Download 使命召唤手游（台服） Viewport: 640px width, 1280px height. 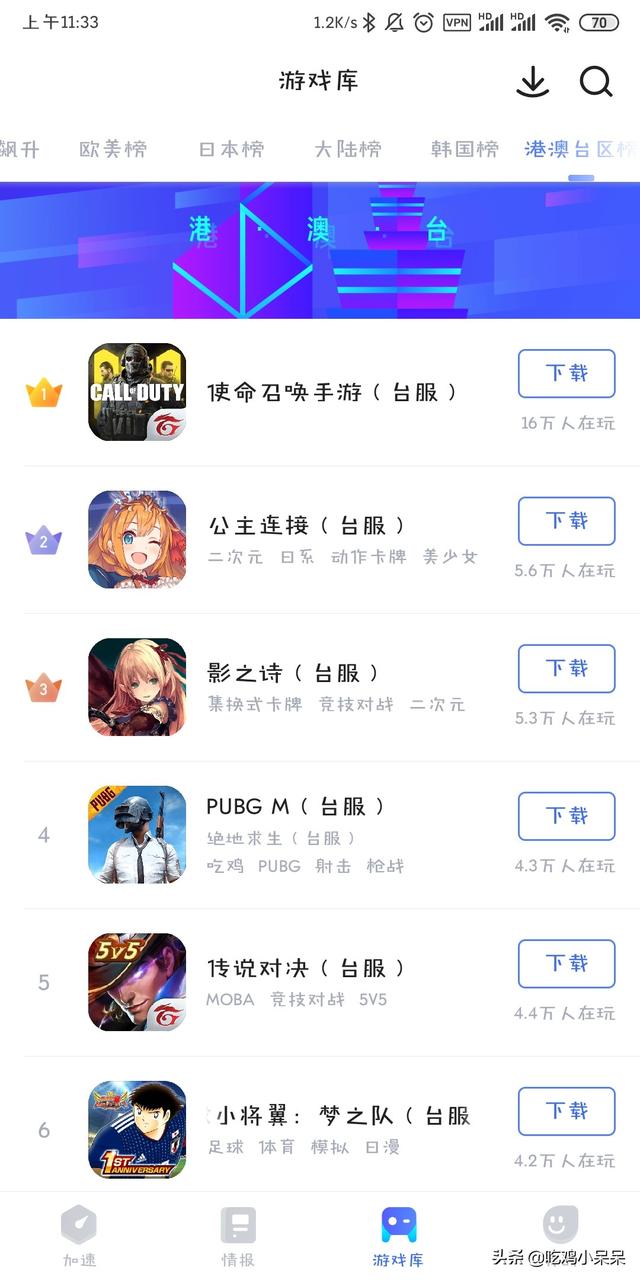click(x=566, y=374)
